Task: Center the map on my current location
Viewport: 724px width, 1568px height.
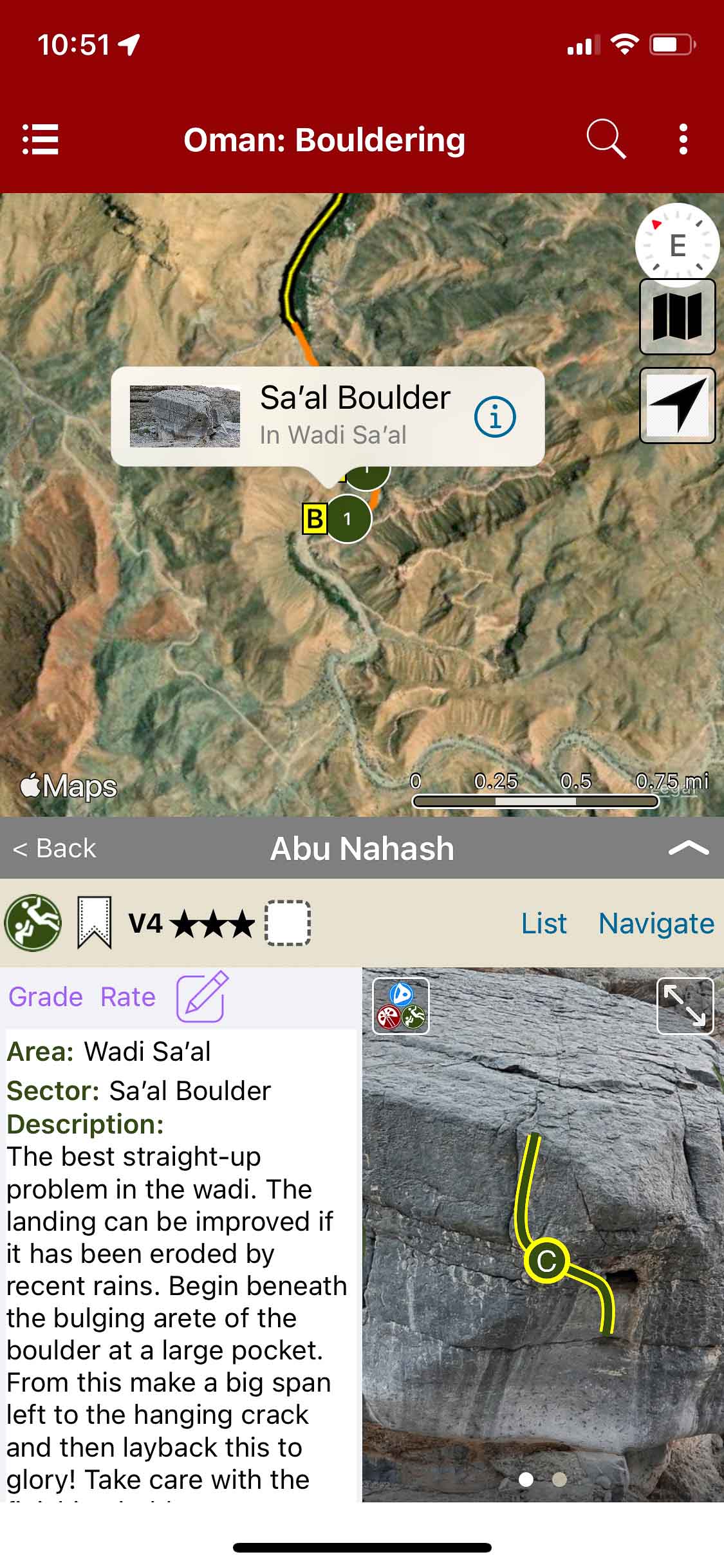Action: tap(677, 406)
